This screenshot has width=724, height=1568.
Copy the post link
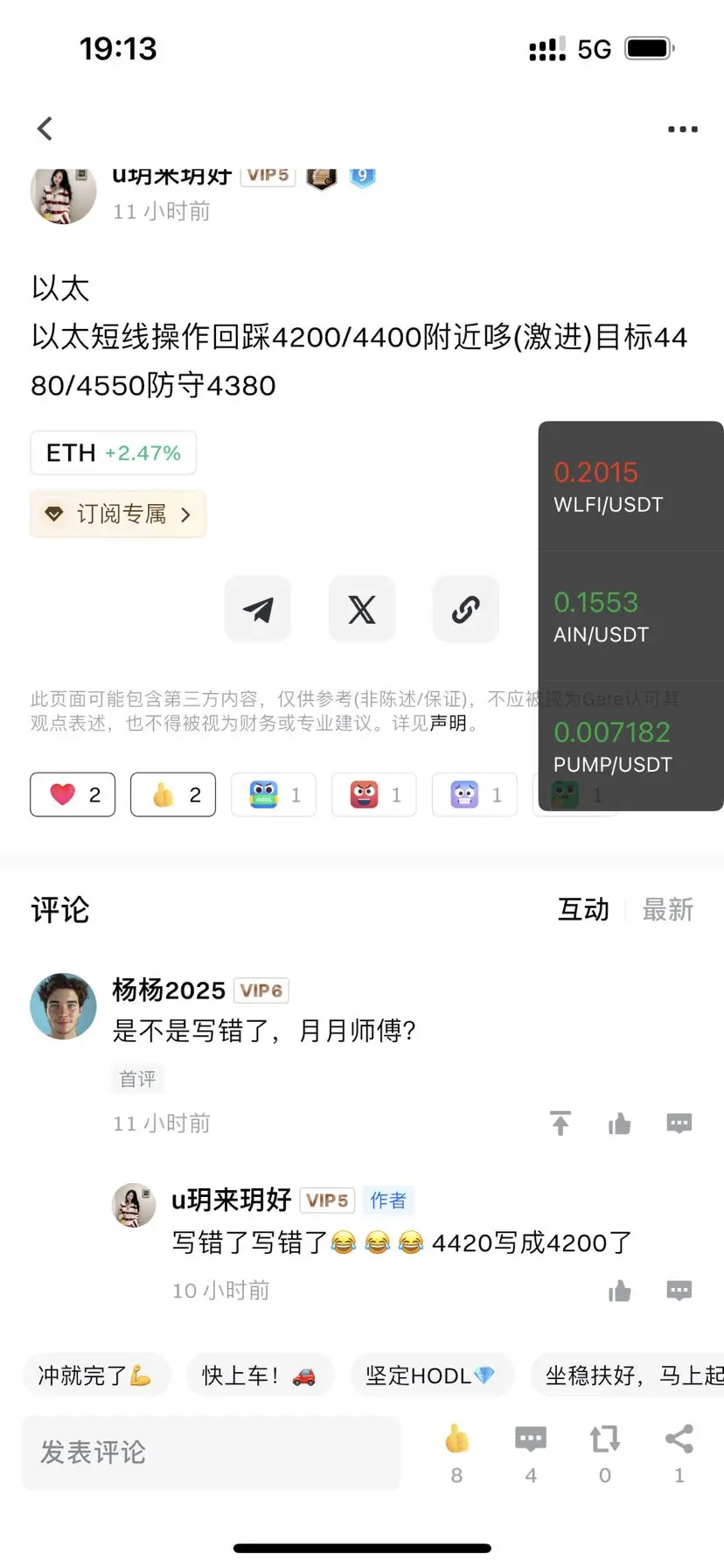466,609
